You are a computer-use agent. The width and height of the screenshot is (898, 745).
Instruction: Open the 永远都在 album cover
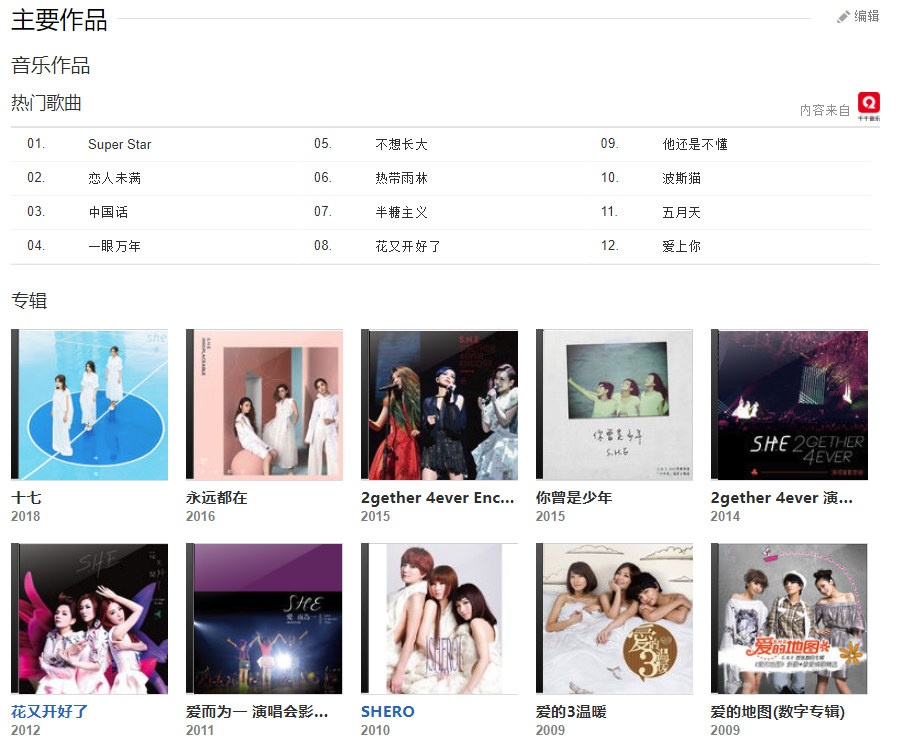[x=265, y=405]
